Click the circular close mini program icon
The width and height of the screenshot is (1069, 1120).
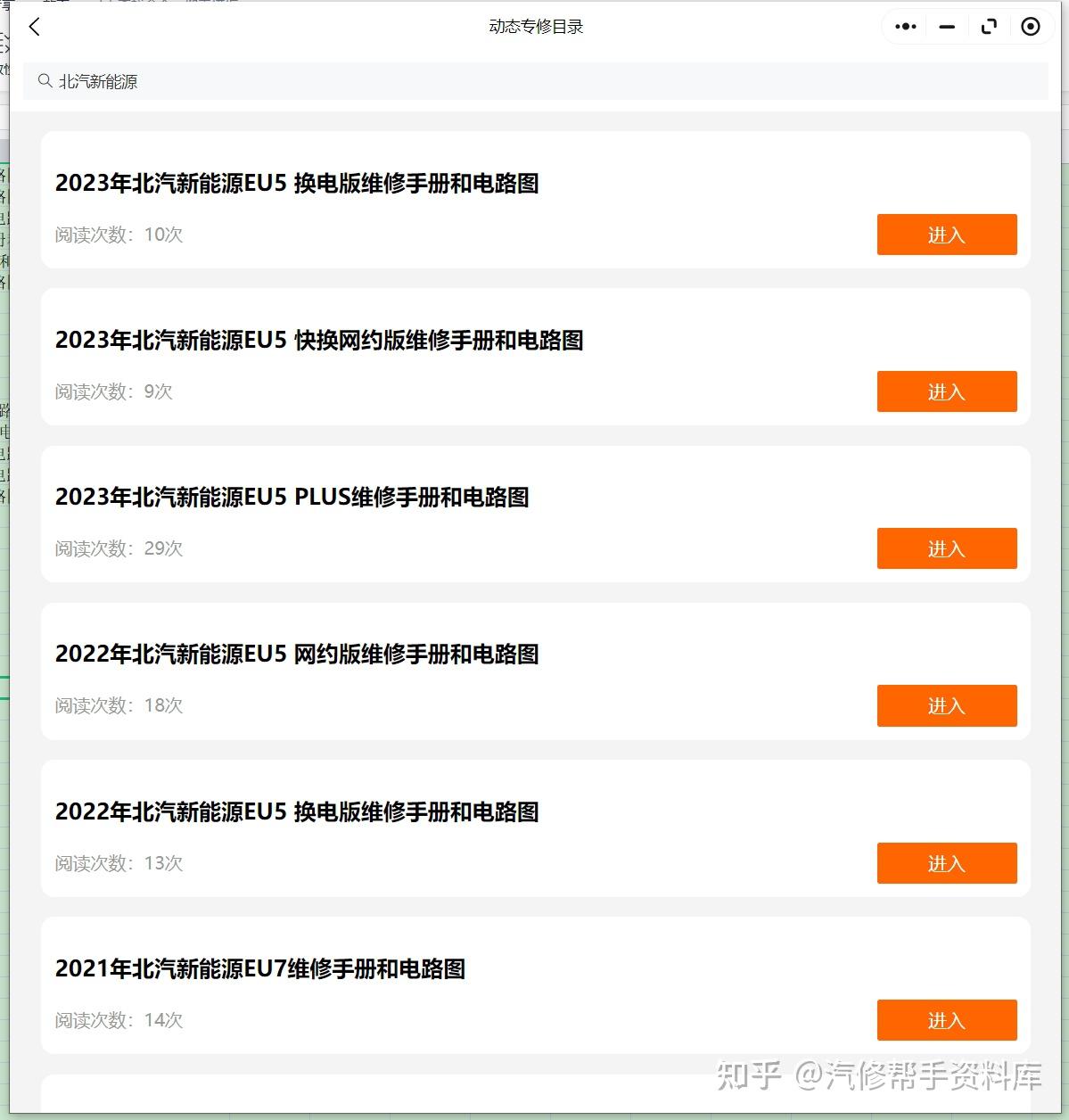1031,27
